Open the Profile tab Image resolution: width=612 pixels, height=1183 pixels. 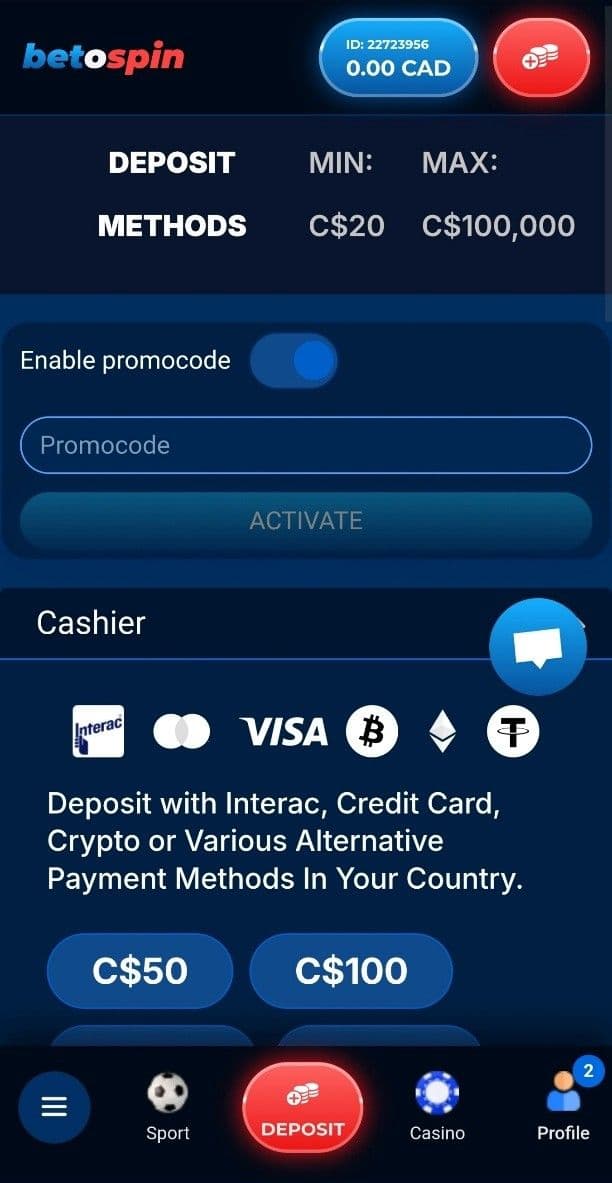point(563,1108)
